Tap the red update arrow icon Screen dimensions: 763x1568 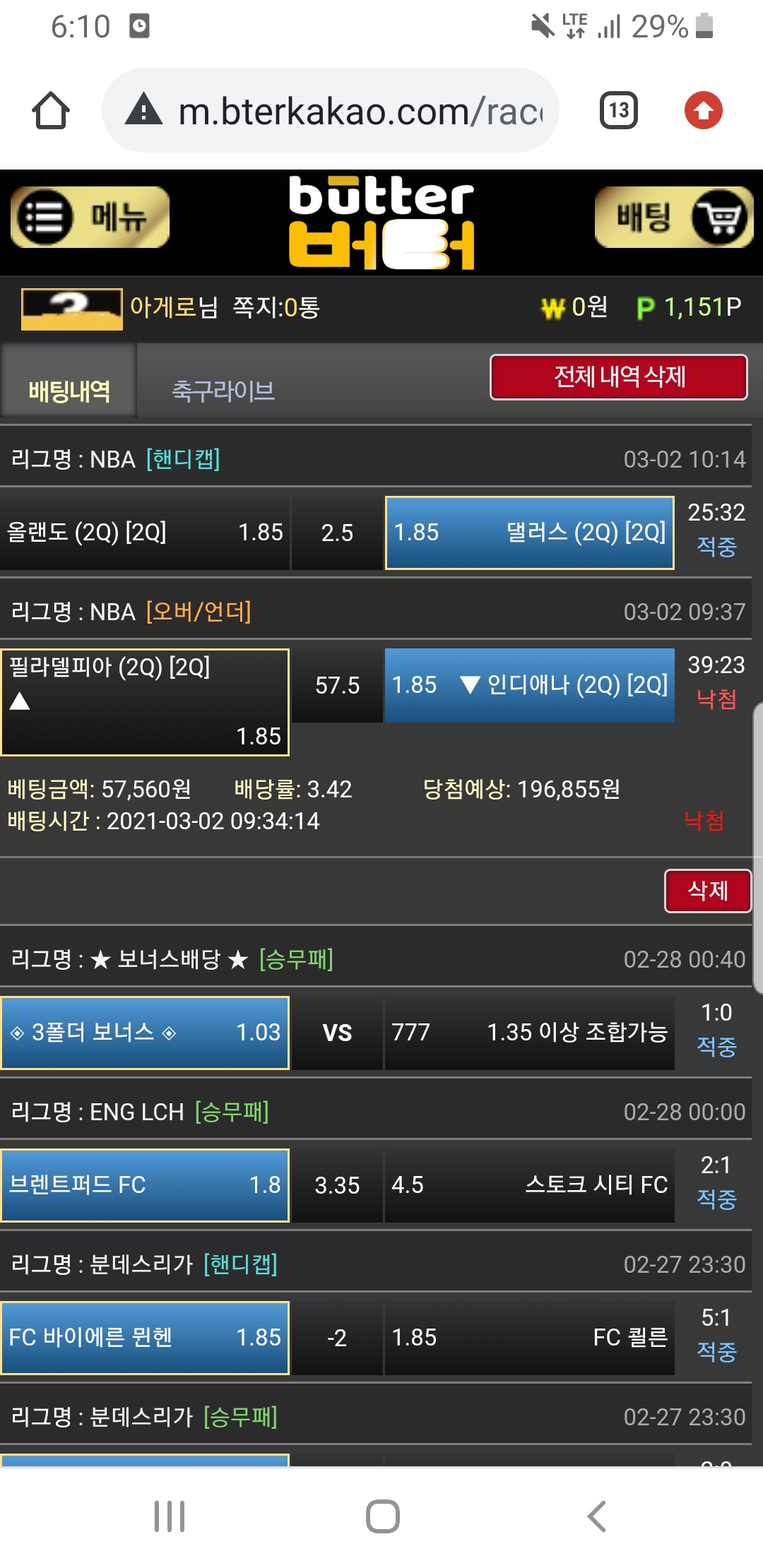click(703, 111)
